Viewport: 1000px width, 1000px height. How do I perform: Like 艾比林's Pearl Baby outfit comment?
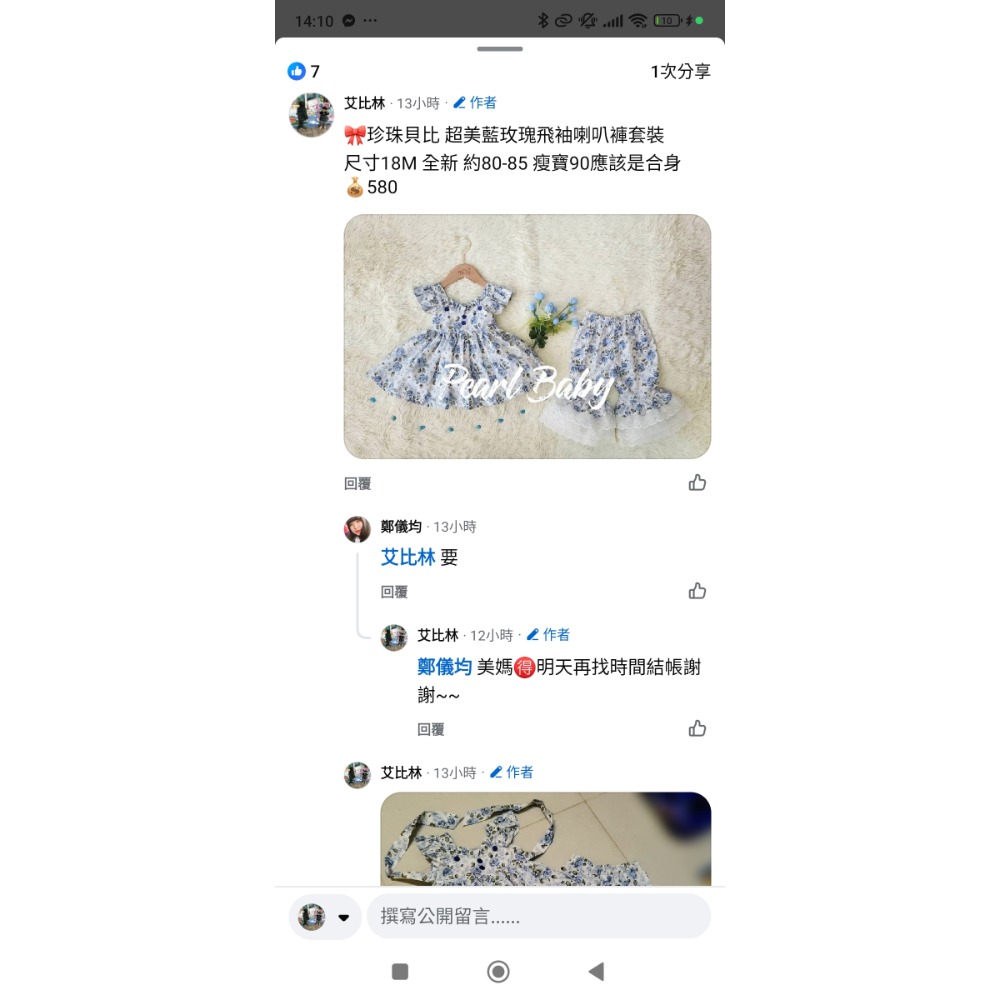tap(697, 483)
